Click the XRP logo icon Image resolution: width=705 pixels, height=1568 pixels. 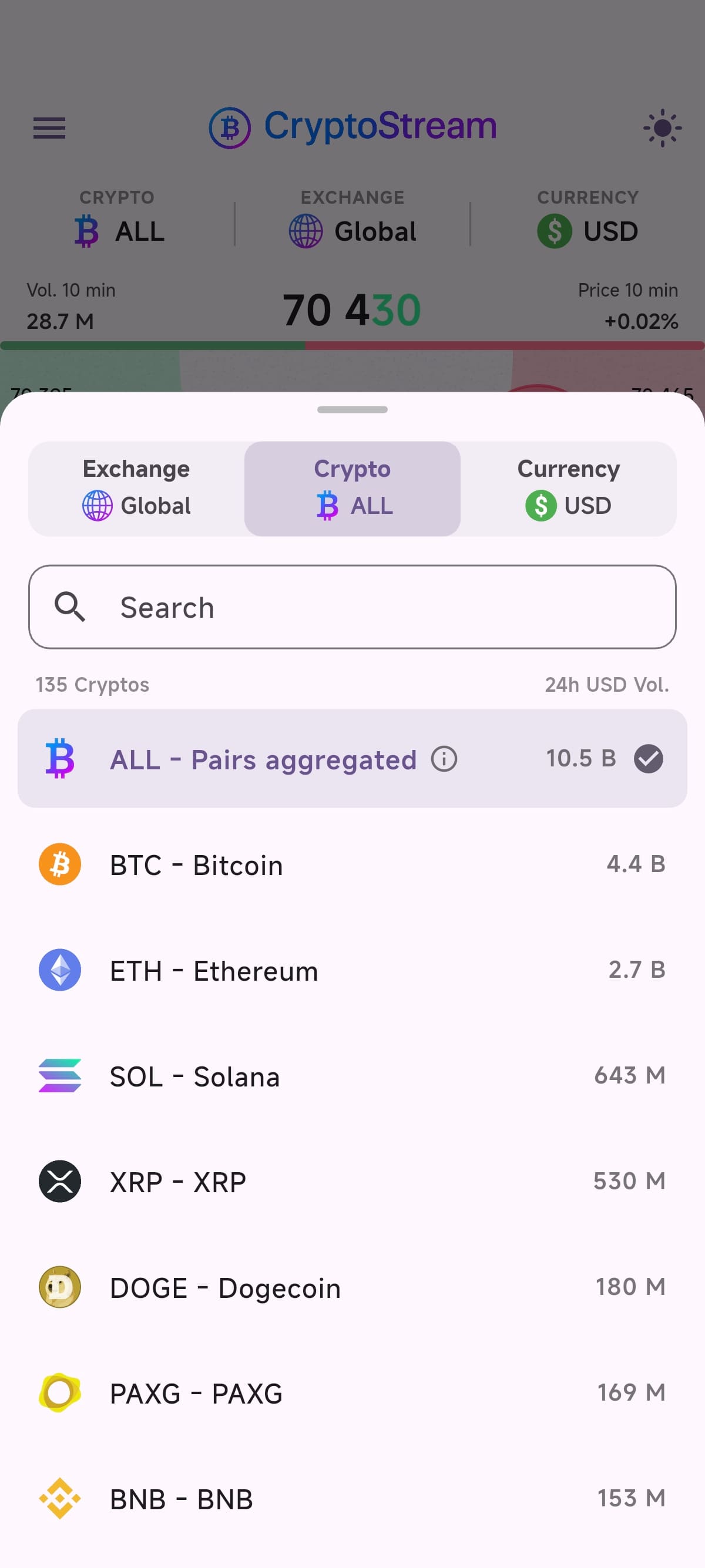(60, 1181)
